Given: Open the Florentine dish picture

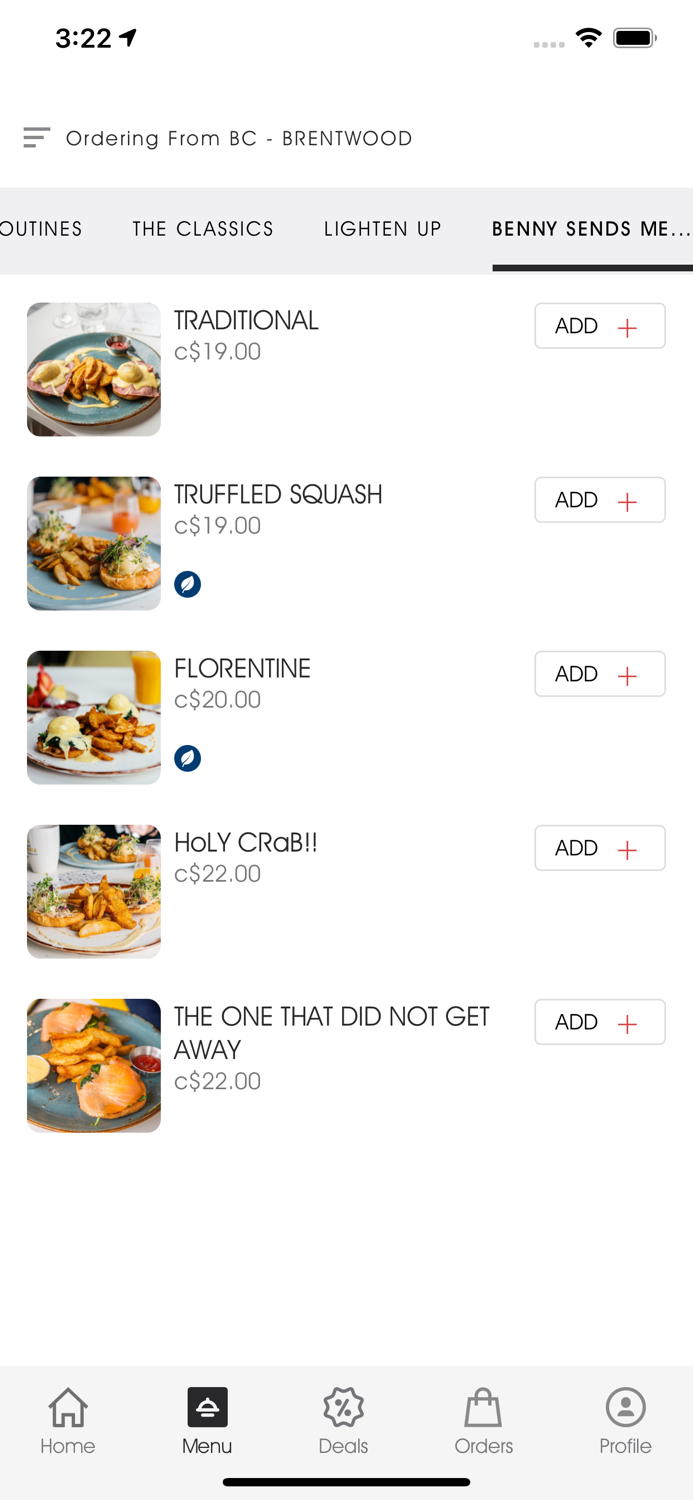Looking at the screenshot, I should click(x=94, y=717).
